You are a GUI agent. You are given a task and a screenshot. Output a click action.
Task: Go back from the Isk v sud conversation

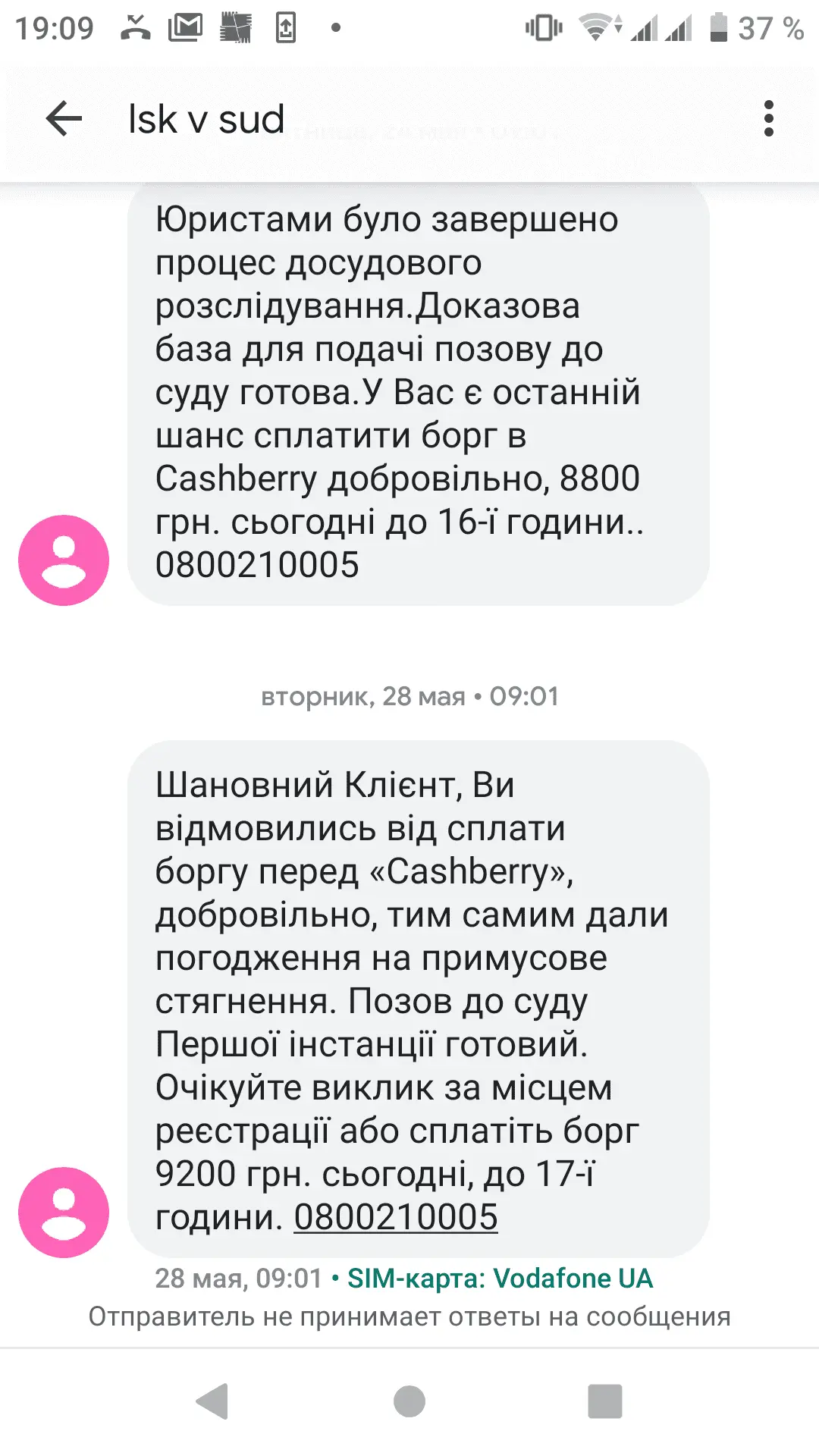[x=64, y=119]
